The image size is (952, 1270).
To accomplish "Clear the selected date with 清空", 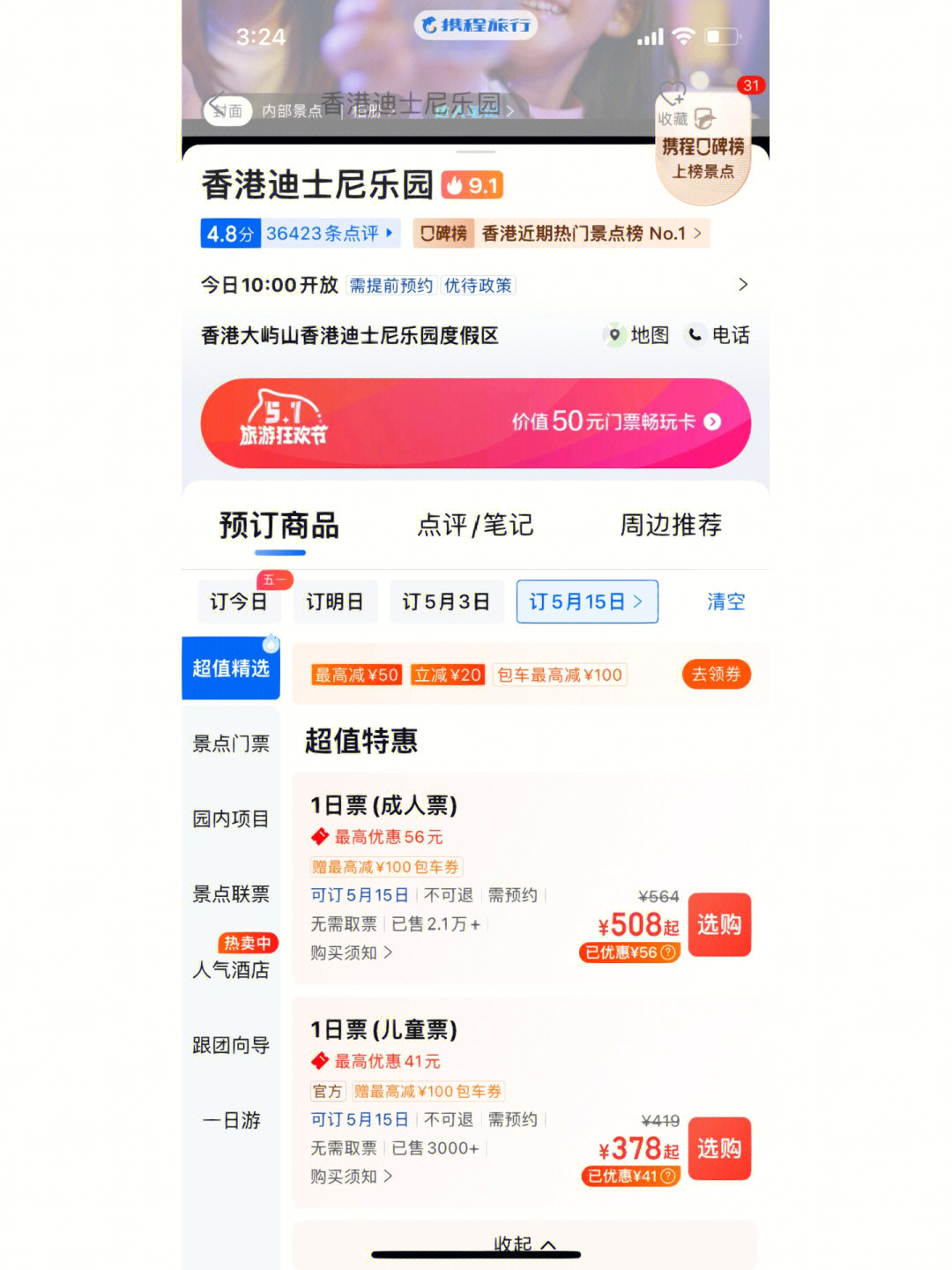I will 725,601.
